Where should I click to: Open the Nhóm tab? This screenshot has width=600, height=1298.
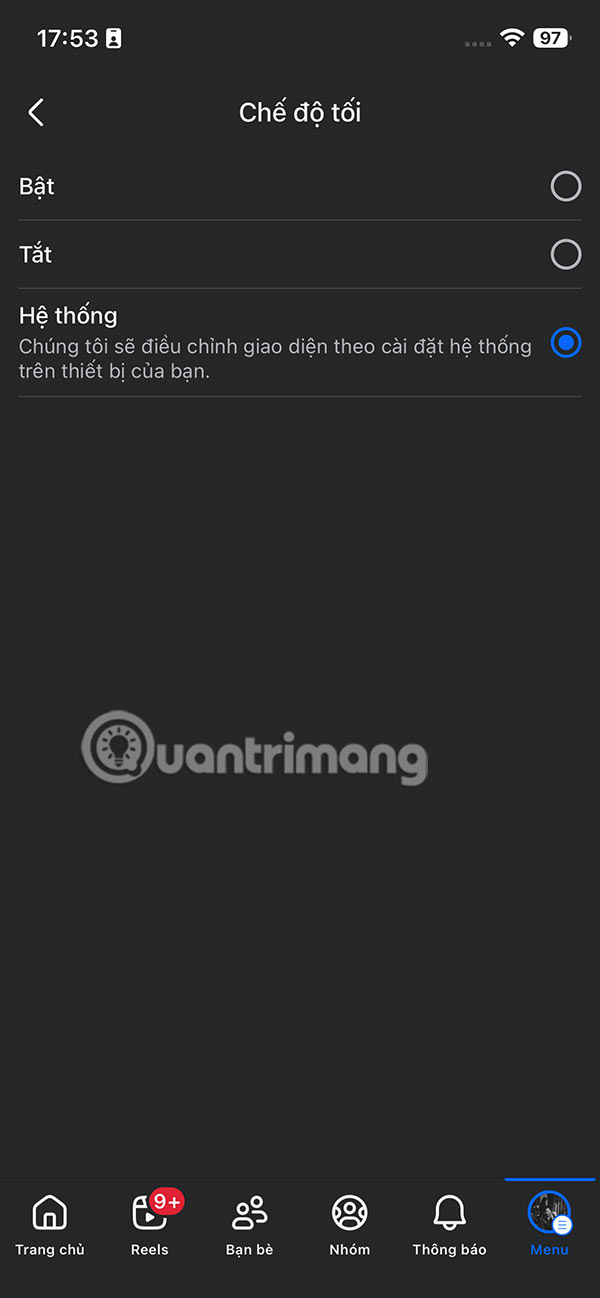tap(350, 1225)
